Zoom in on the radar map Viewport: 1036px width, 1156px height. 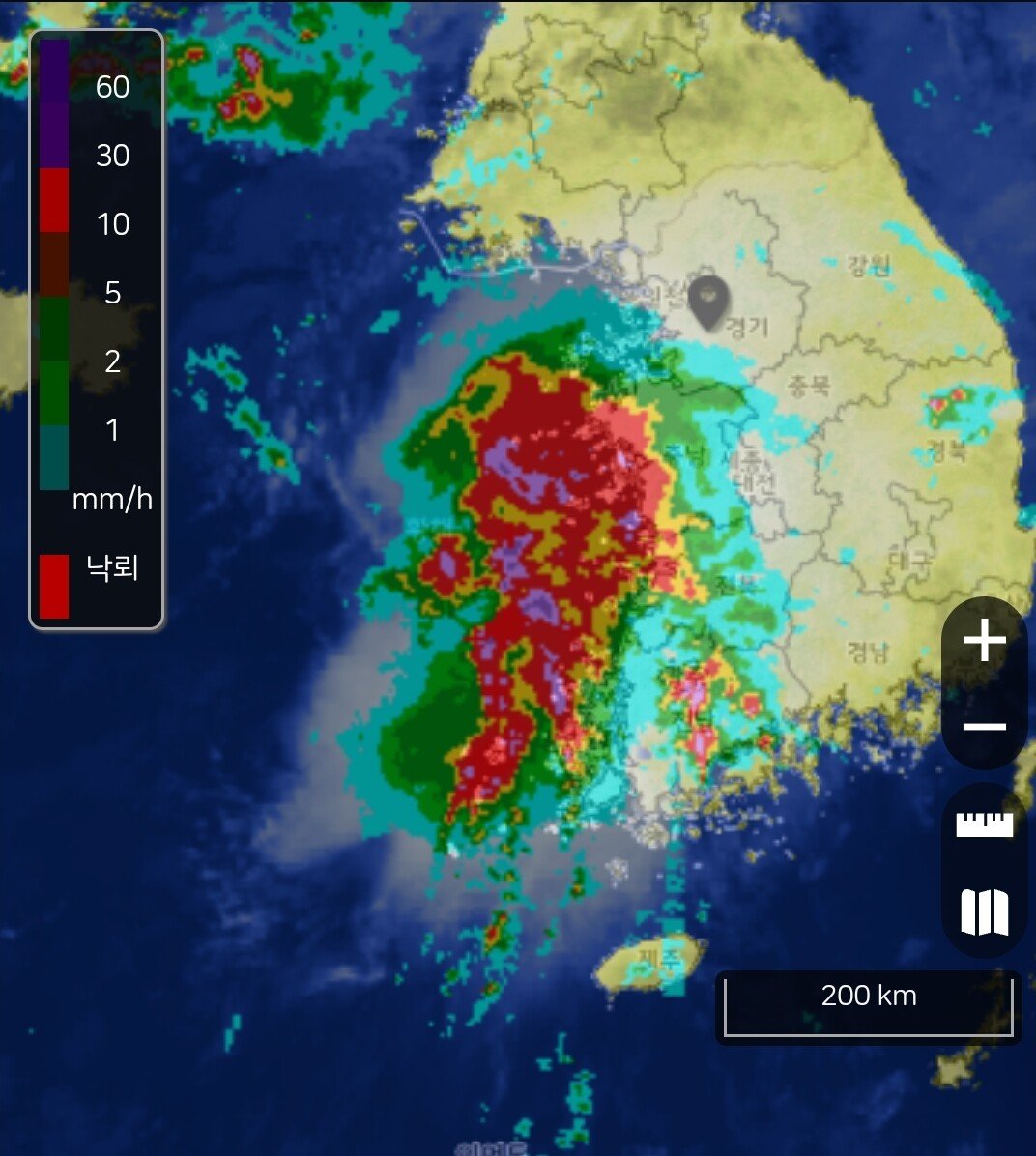coord(984,641)
